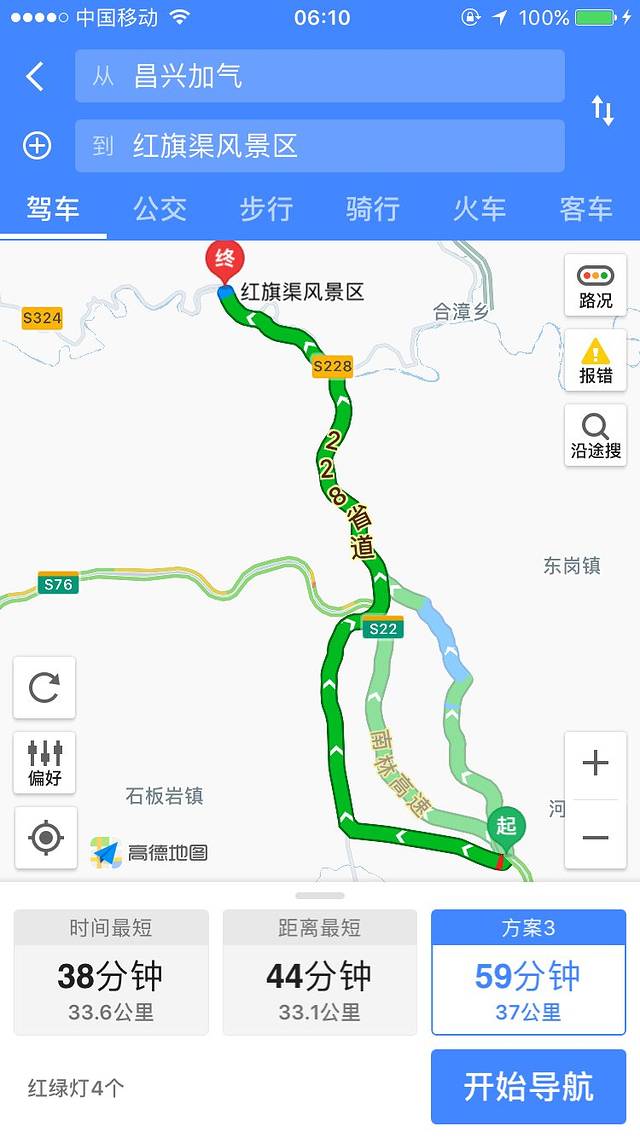Screen dimensions: 640x1138
Task: Edit the destination 红旗渠风景区
Action: pos(320,146)
